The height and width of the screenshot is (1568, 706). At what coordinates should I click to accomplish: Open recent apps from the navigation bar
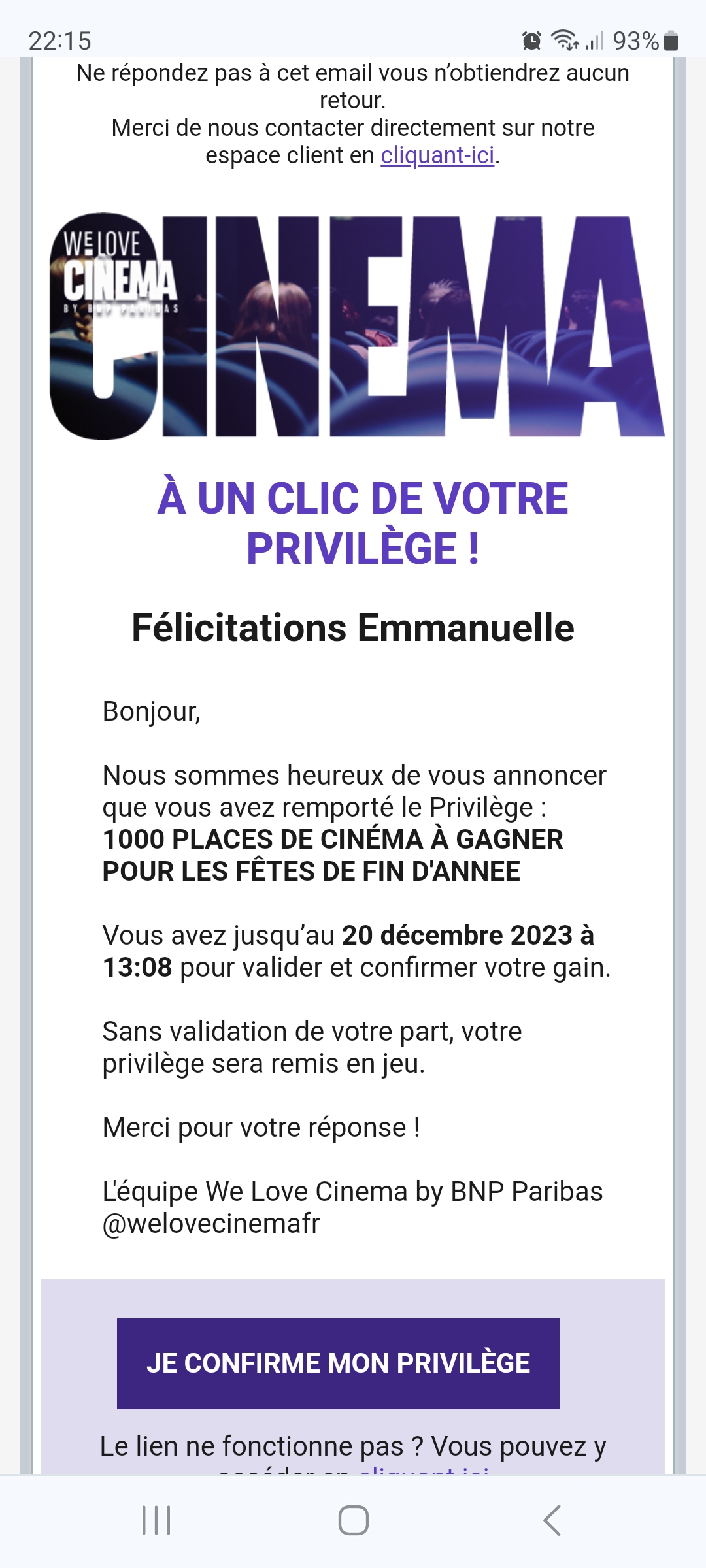click(157, 1520)
